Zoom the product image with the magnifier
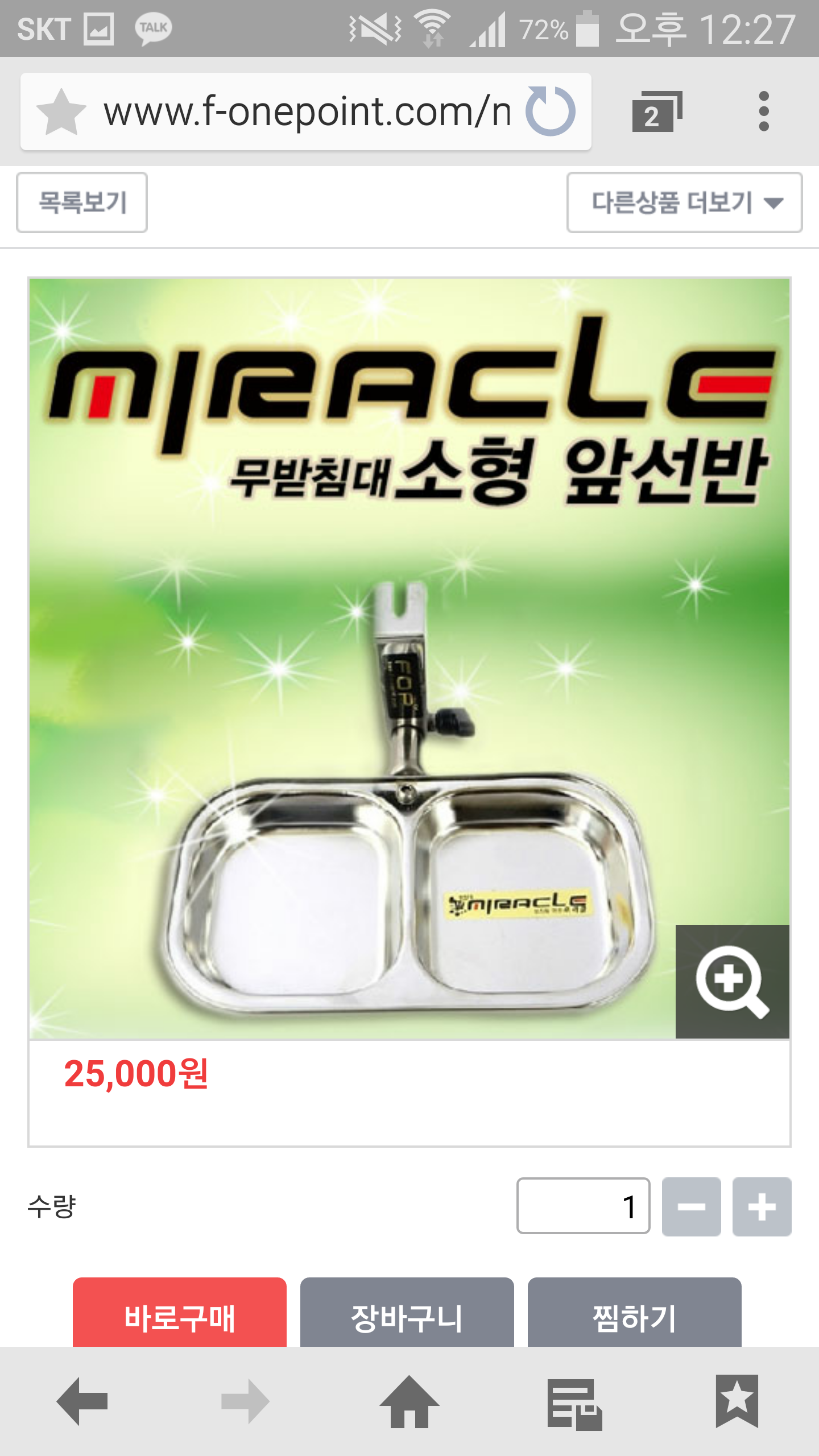 [x=732, y=981]
